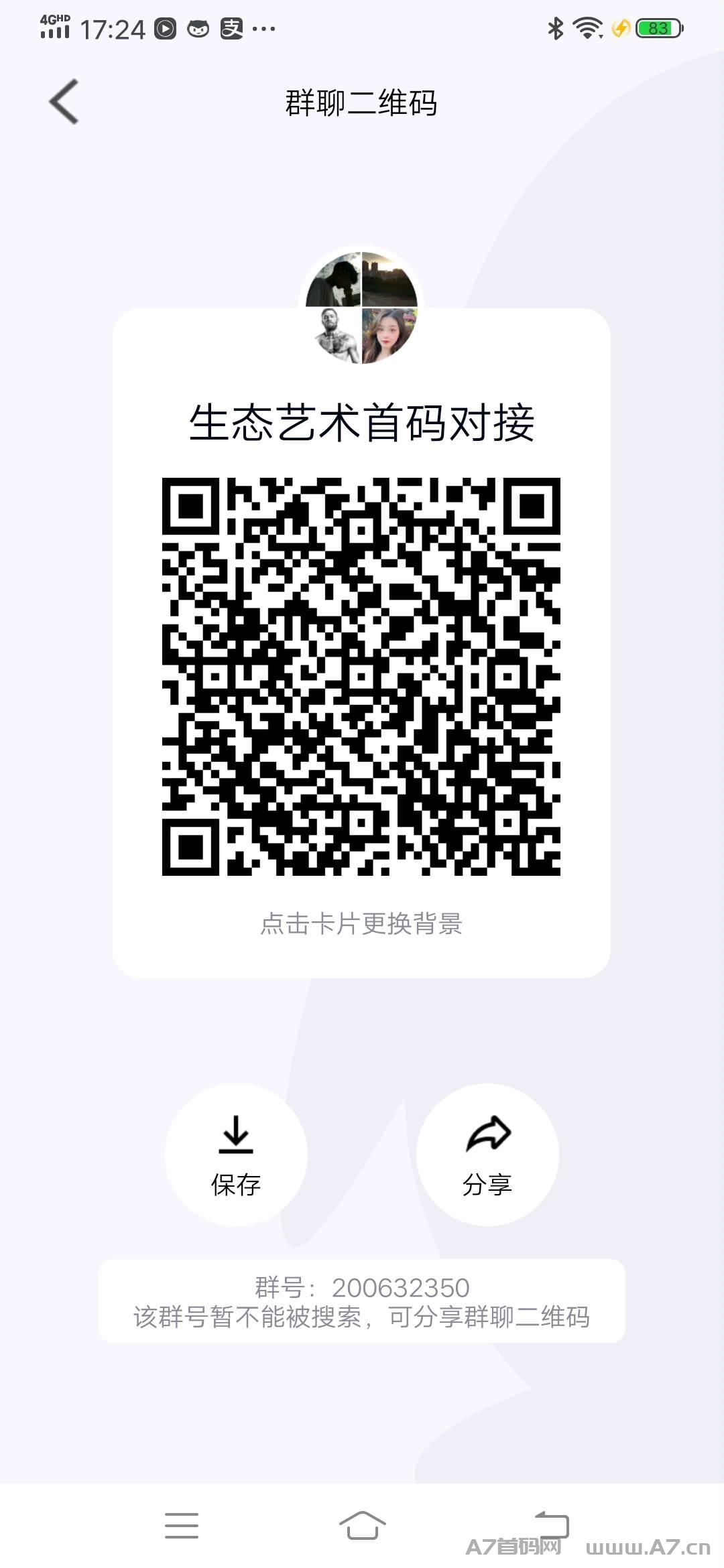Open the system recent apps menu
Screen dimensions: 724x1568
click(x=182, y=1526)
